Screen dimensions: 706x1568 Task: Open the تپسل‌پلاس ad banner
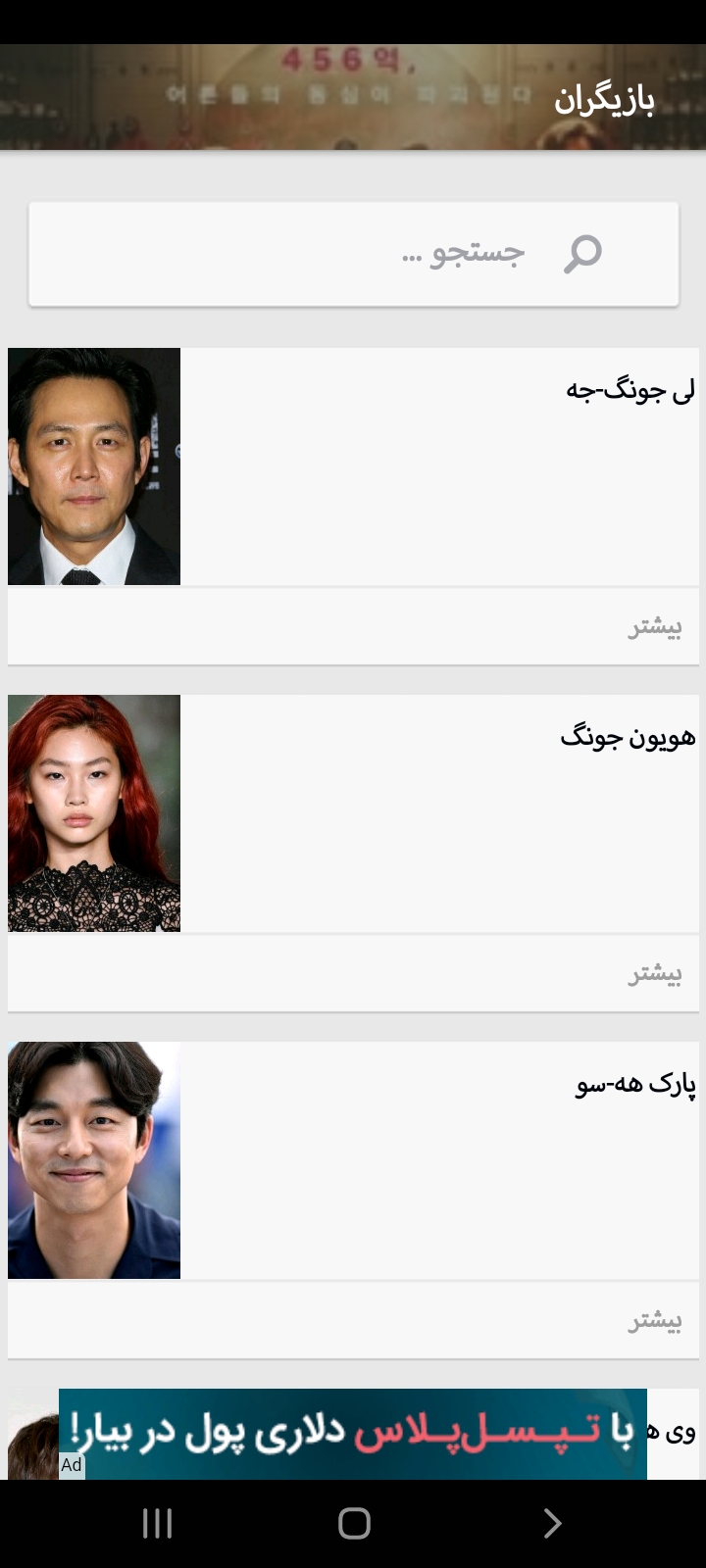353,1433
